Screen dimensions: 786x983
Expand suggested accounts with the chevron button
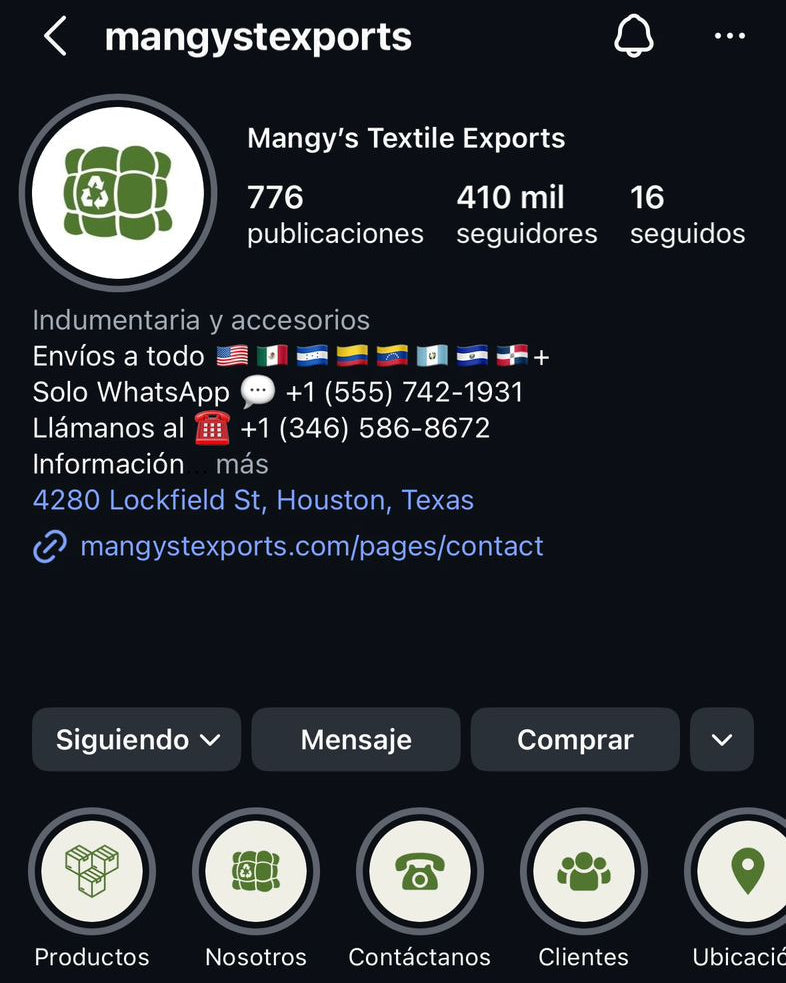pyautogui.click(x=722, y=740)
